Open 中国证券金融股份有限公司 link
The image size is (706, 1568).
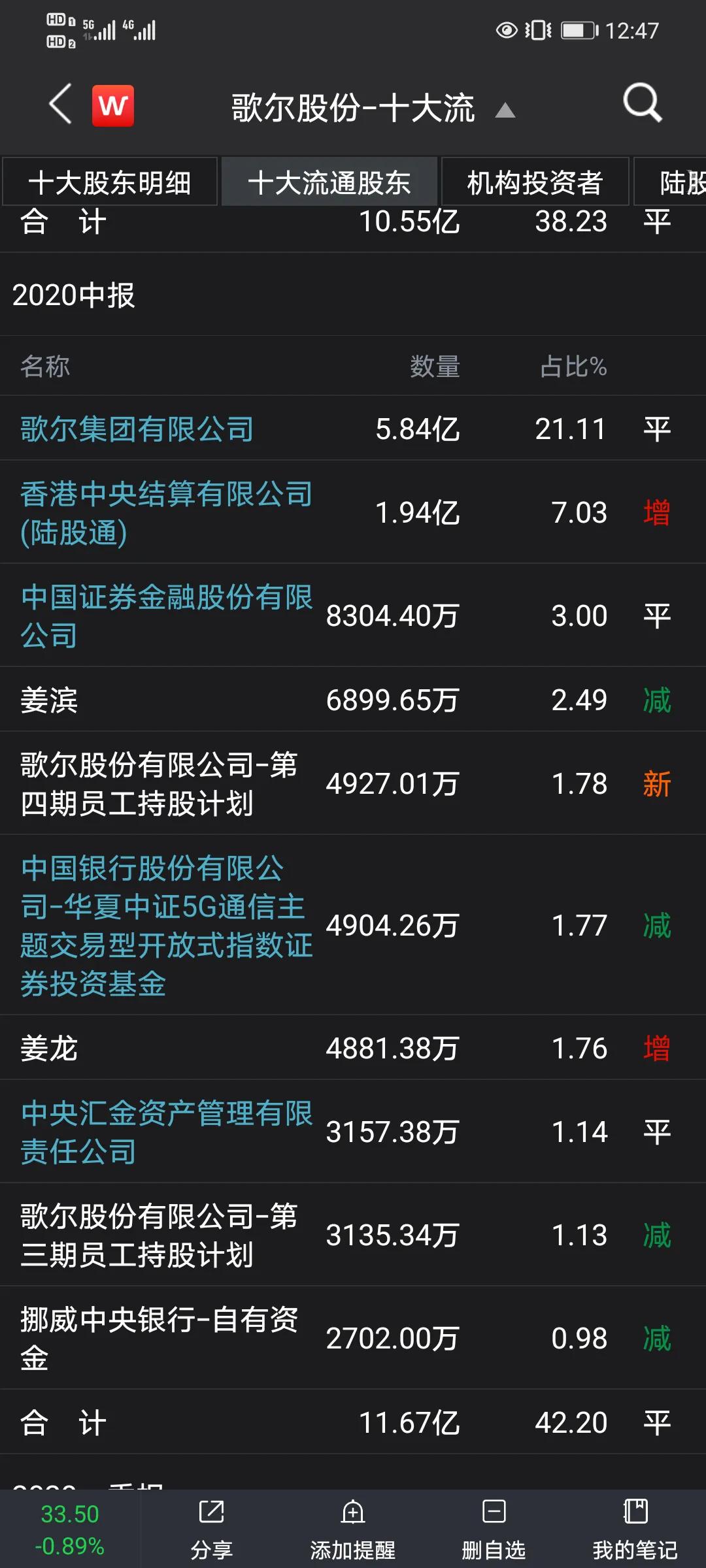pos(167,616)
